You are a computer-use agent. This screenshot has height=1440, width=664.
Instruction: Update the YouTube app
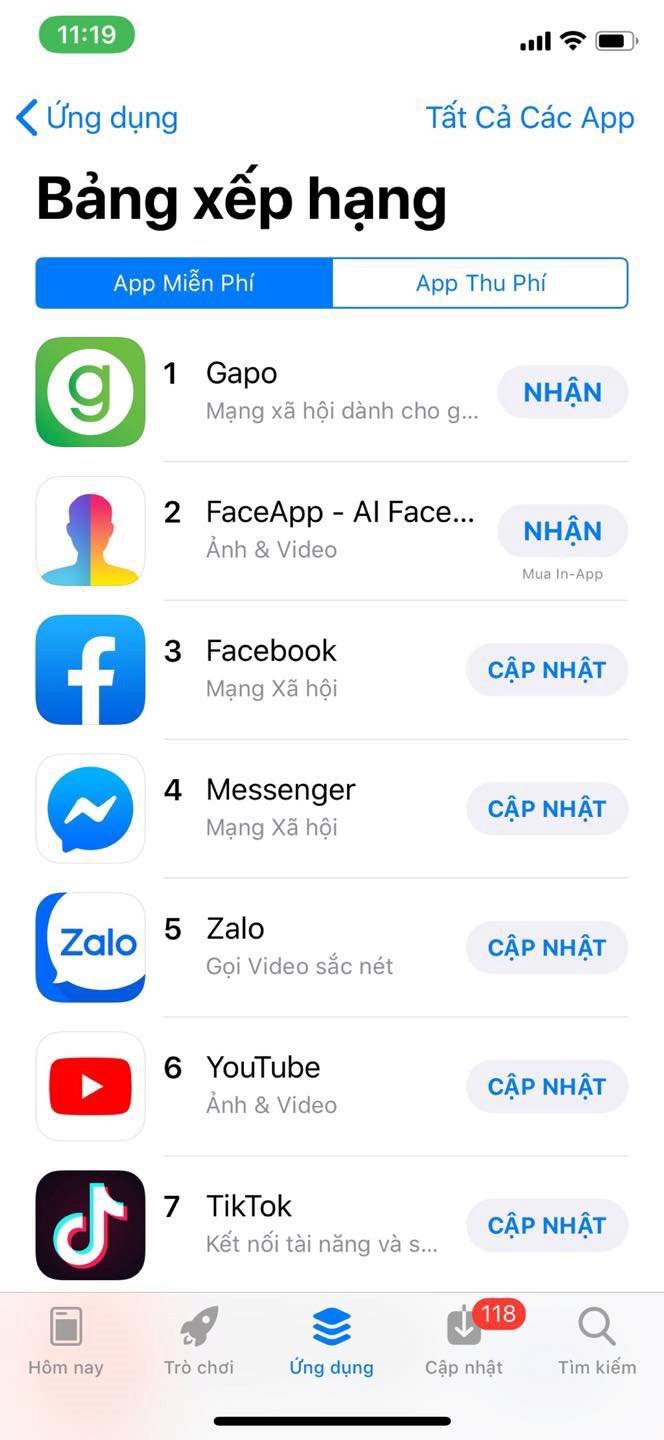546,1087
